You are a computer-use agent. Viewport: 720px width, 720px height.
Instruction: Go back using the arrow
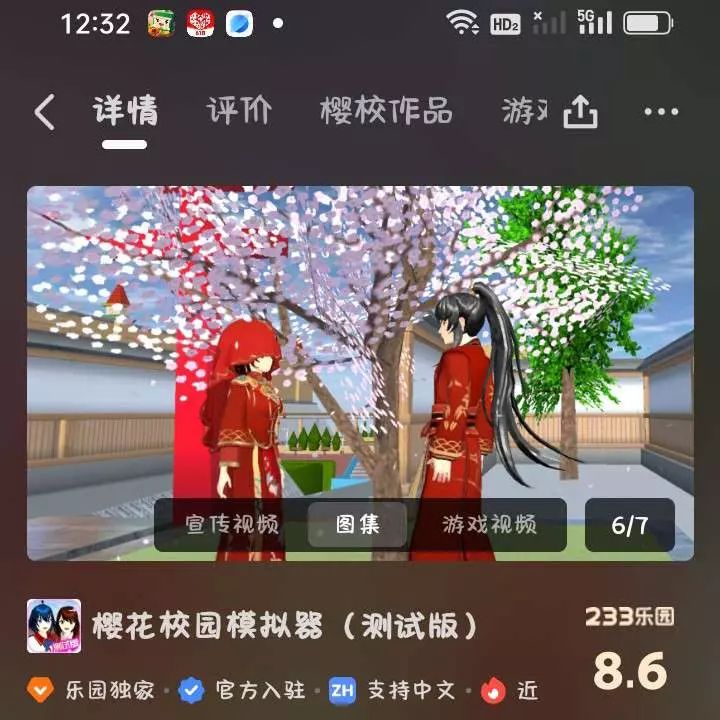pyautogui.click(x=44, y=112)
